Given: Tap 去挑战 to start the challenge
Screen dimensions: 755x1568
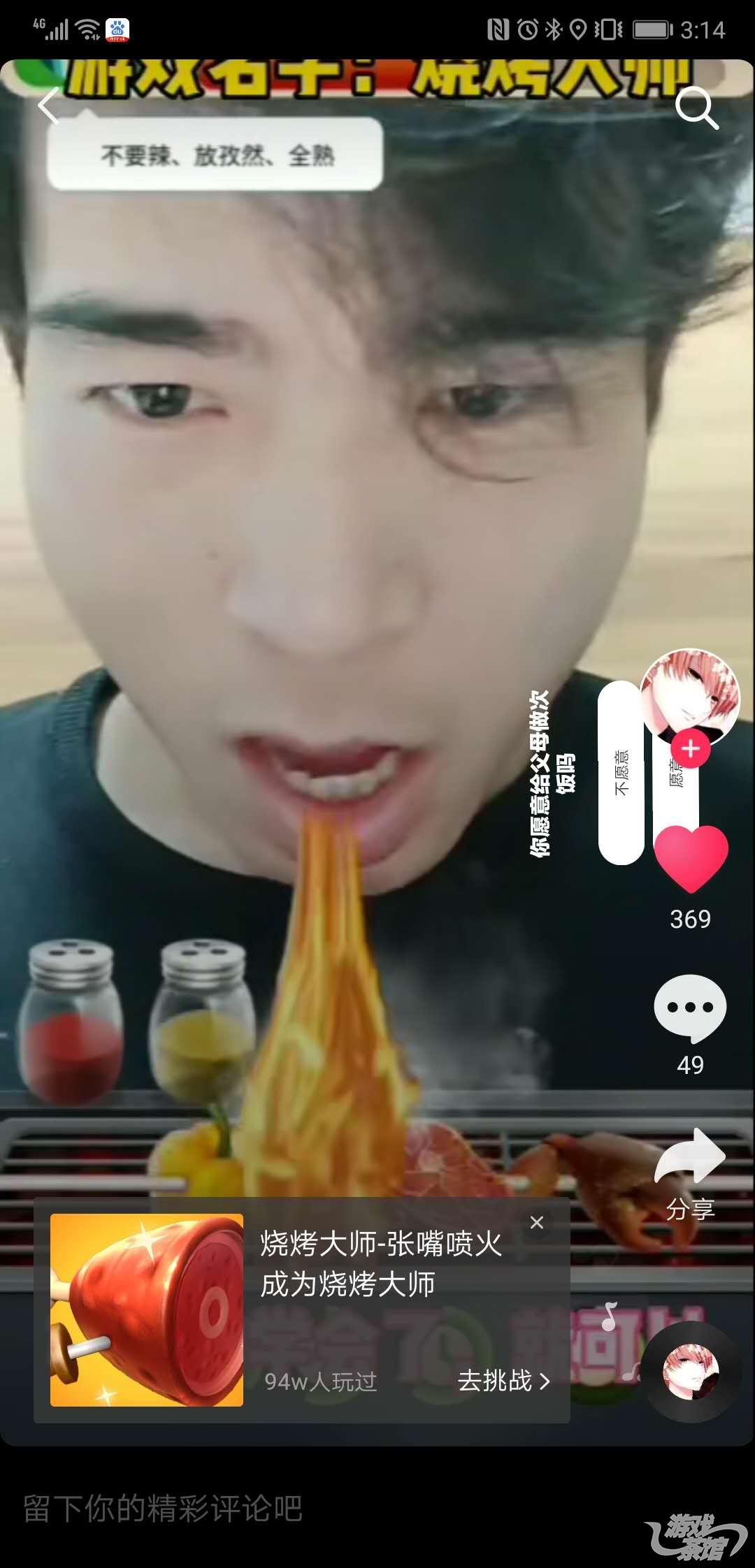Looking at the screenshot, I should tap(503, 1381).
